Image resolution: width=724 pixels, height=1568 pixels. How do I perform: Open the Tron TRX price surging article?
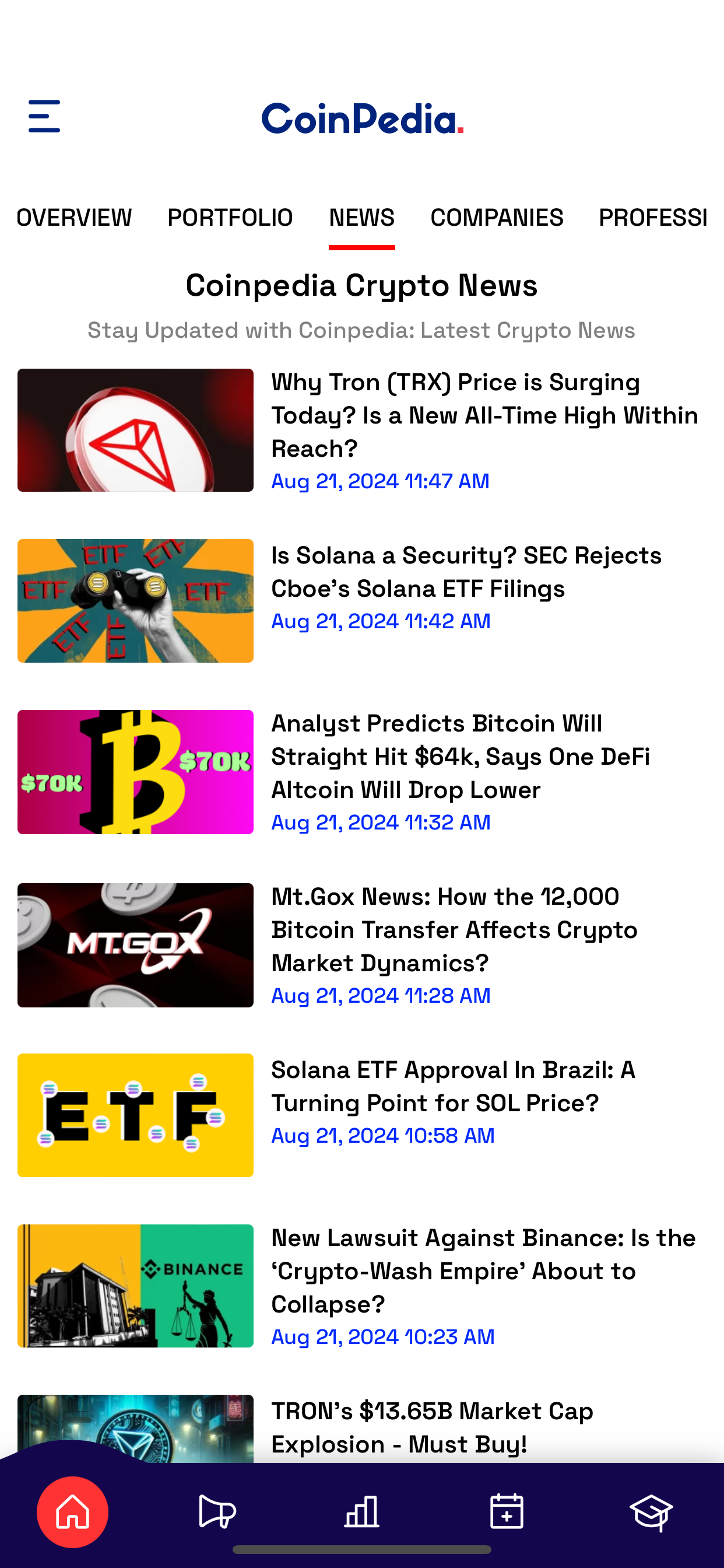[484, 415]
